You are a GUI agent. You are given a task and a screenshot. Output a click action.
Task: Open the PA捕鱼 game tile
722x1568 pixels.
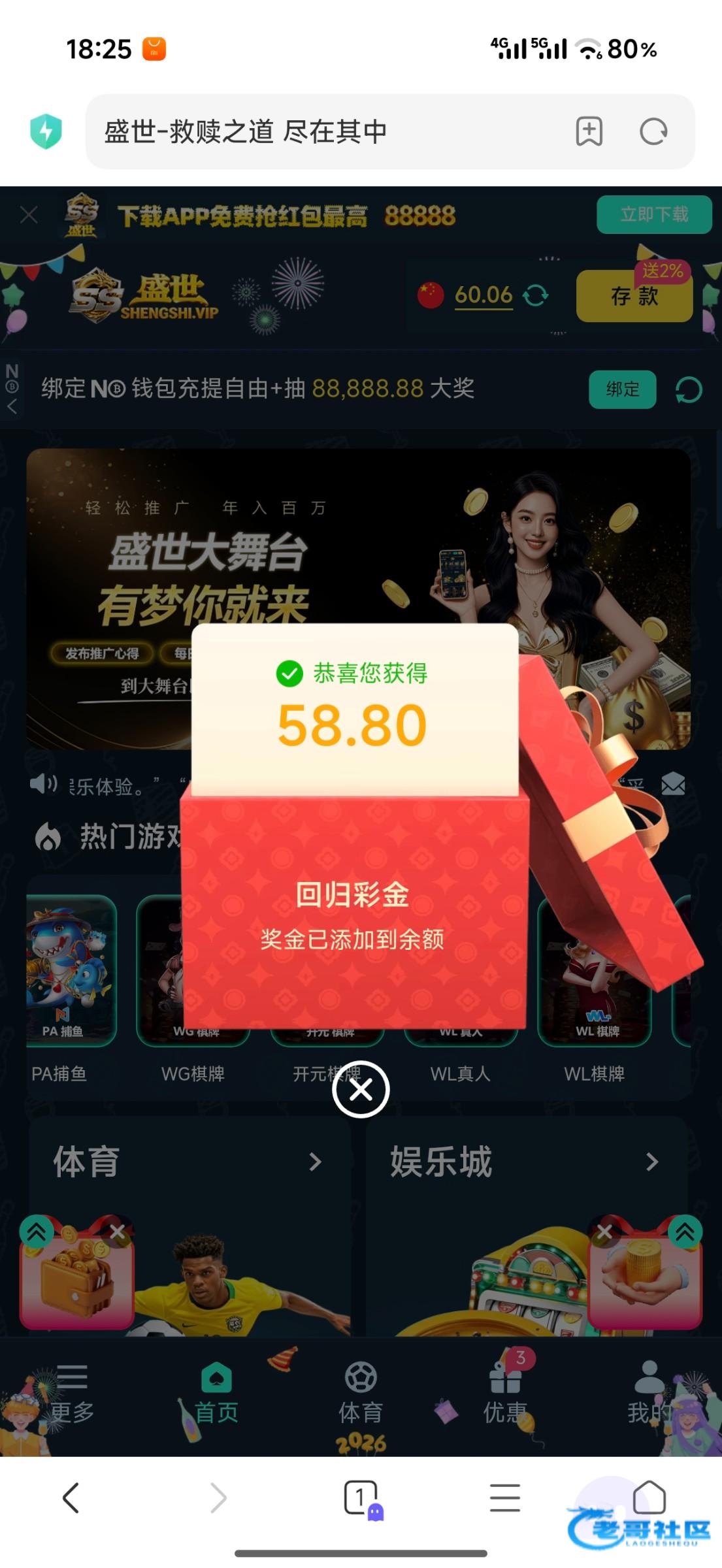tap(71, 970)
